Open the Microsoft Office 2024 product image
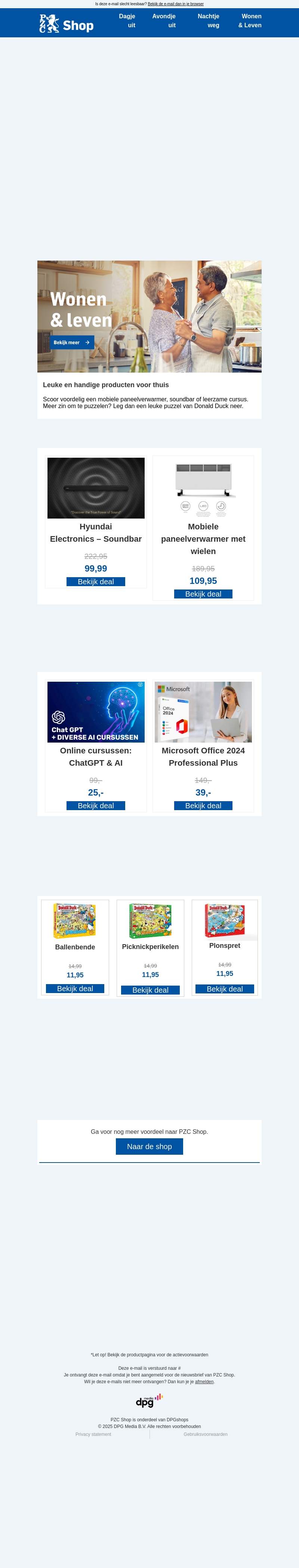This screenshot has height=1568, width=299. pos(203,712)
